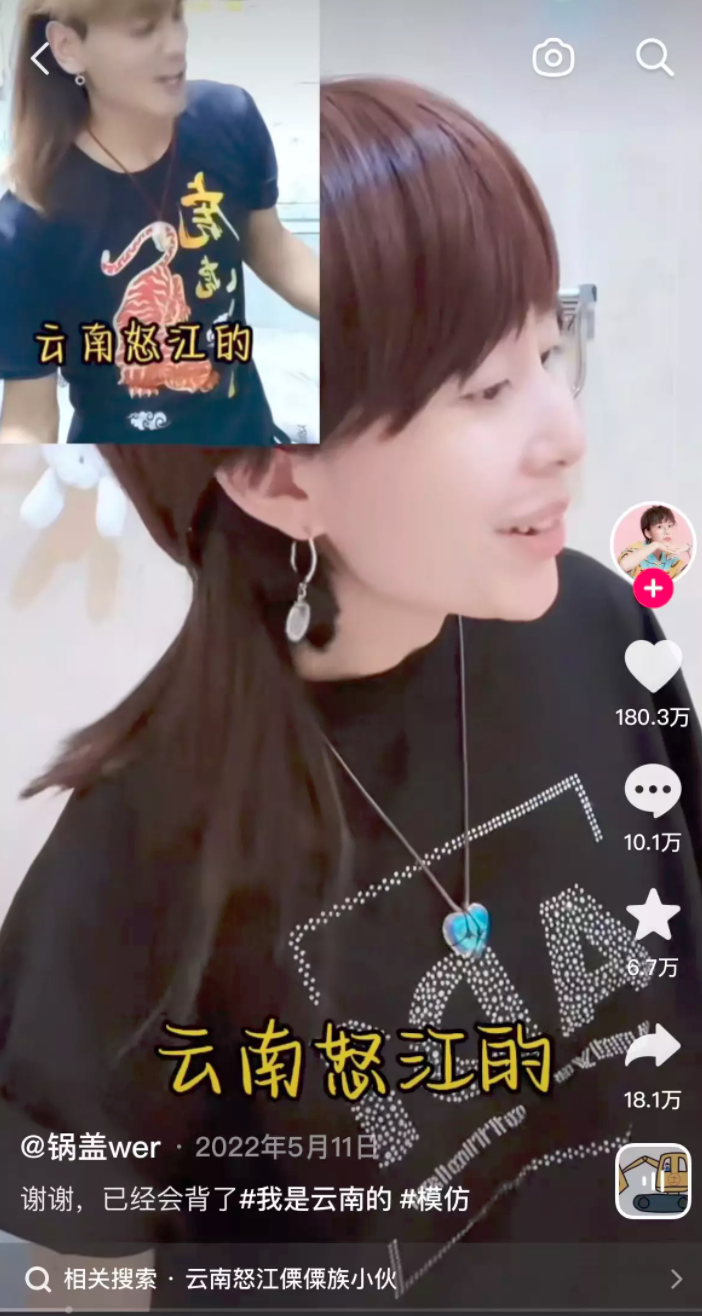Like this video with the heart icon
Image resolution: width=702 pixels, height=1316 pixels.
(x=652, y=666)
